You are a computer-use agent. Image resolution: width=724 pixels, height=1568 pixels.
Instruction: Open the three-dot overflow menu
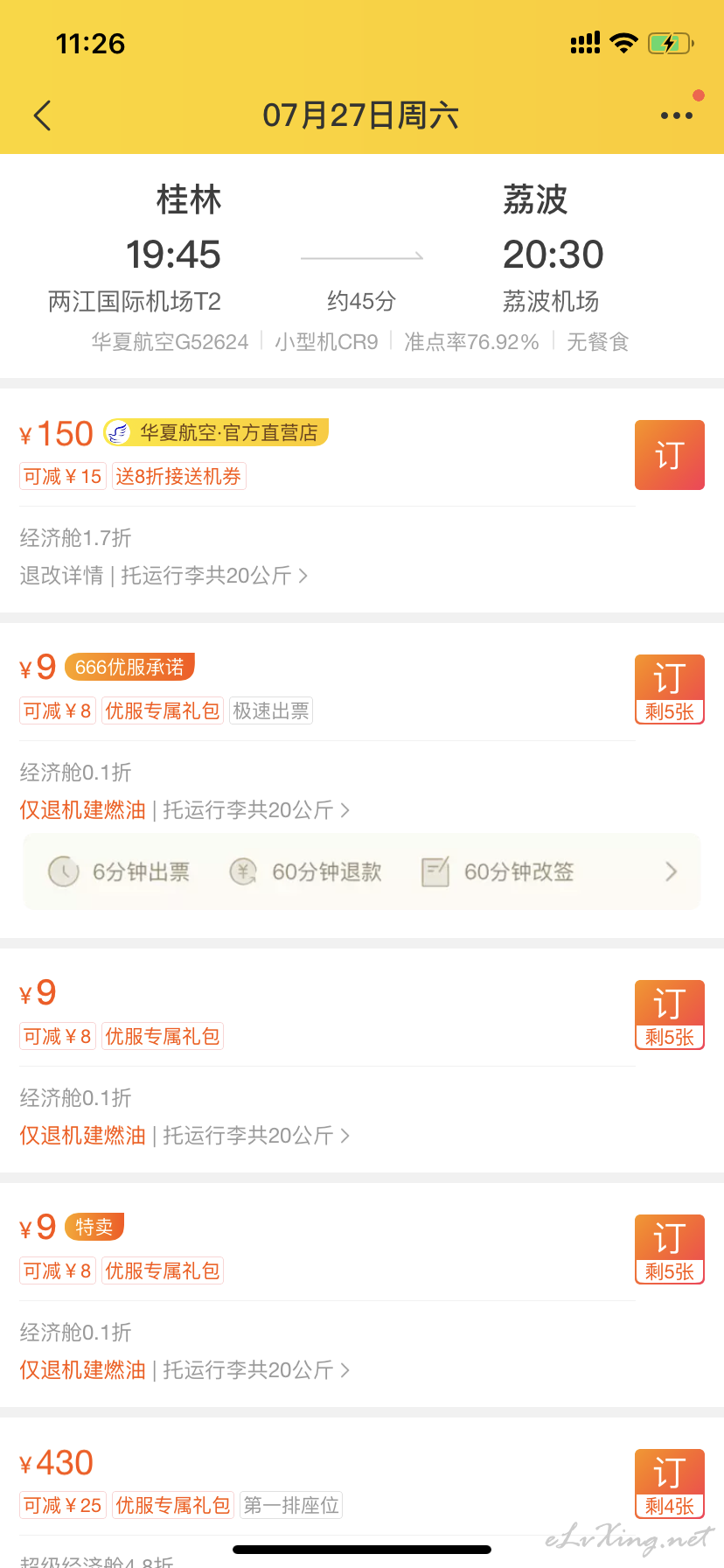pos(677,115)
